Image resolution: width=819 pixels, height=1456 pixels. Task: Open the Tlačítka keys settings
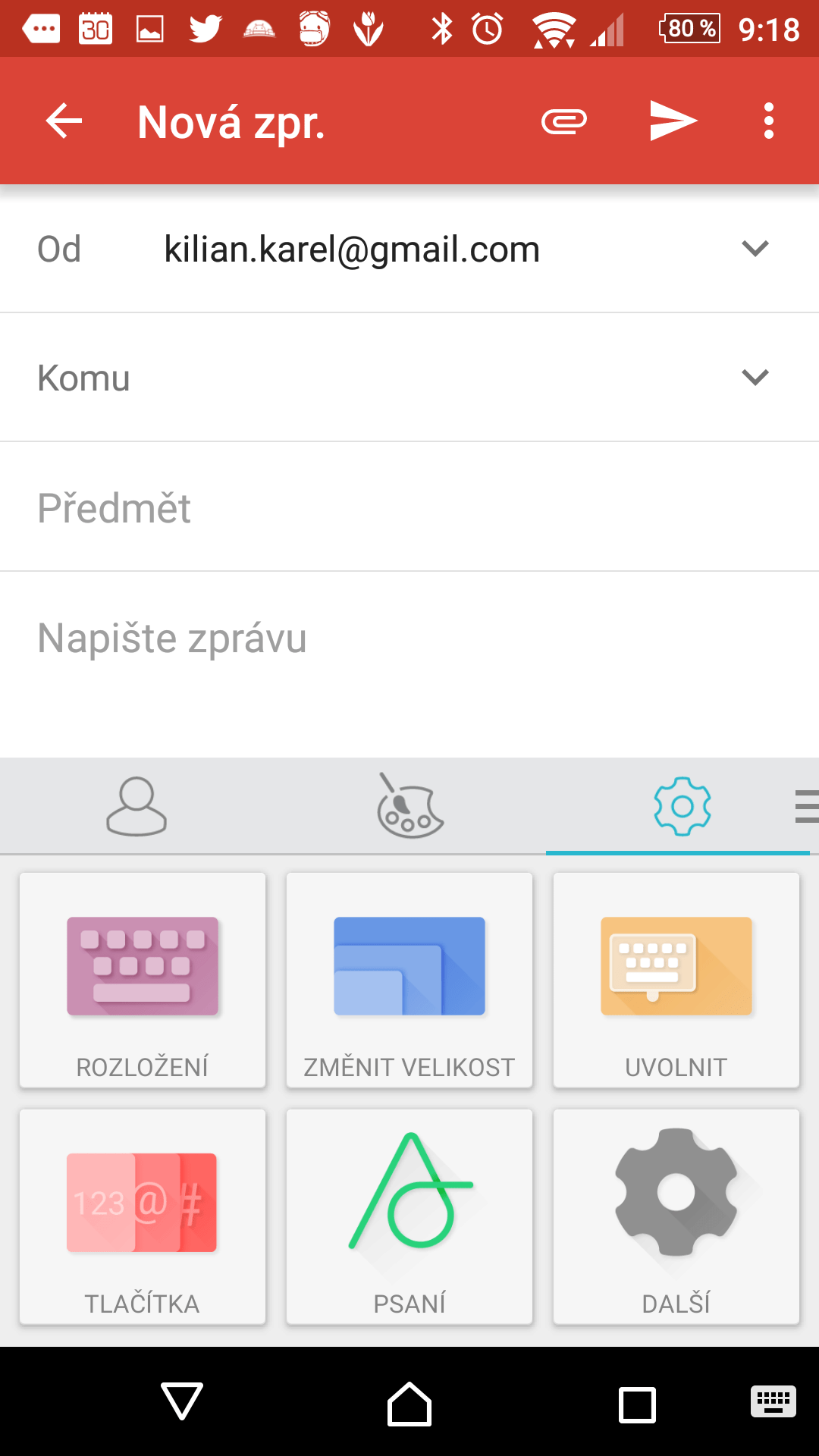coord(143,1217)
